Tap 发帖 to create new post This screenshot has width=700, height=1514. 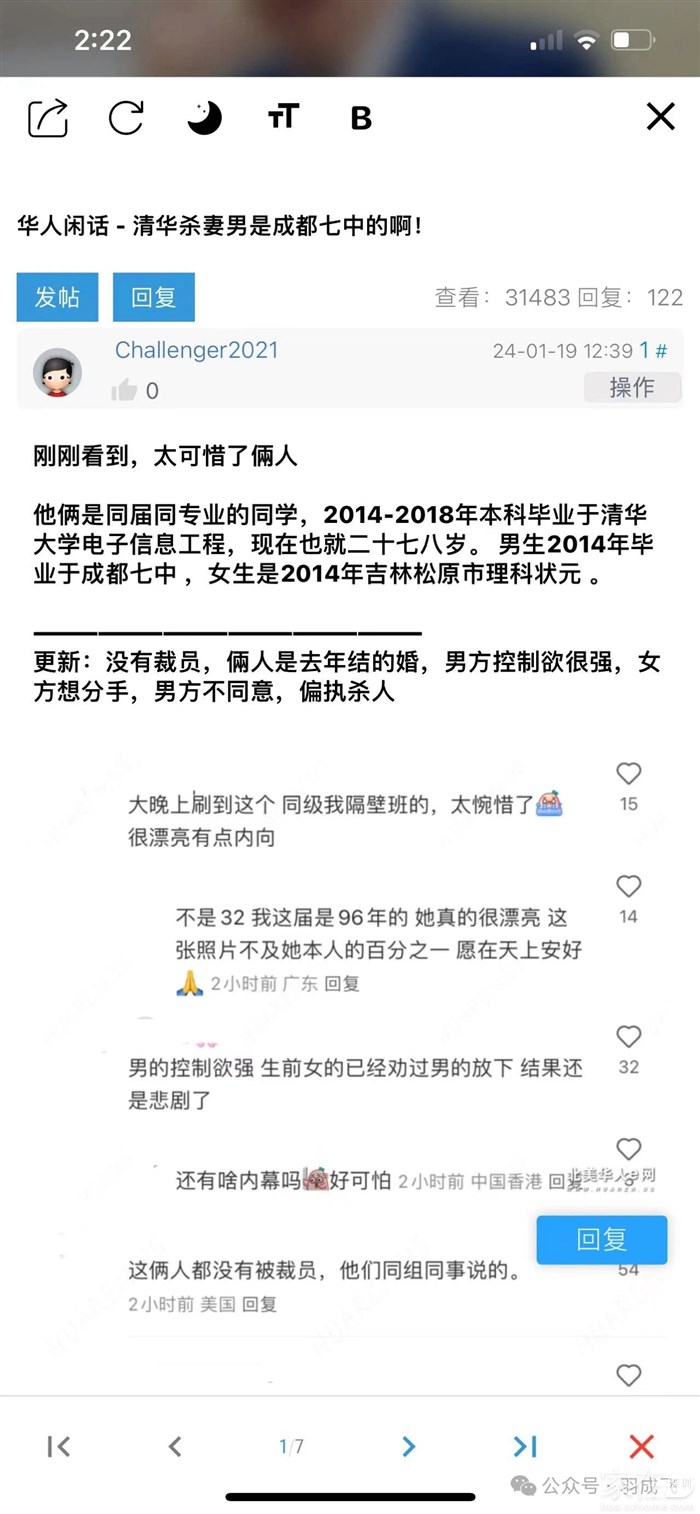[x=57, y=297]
